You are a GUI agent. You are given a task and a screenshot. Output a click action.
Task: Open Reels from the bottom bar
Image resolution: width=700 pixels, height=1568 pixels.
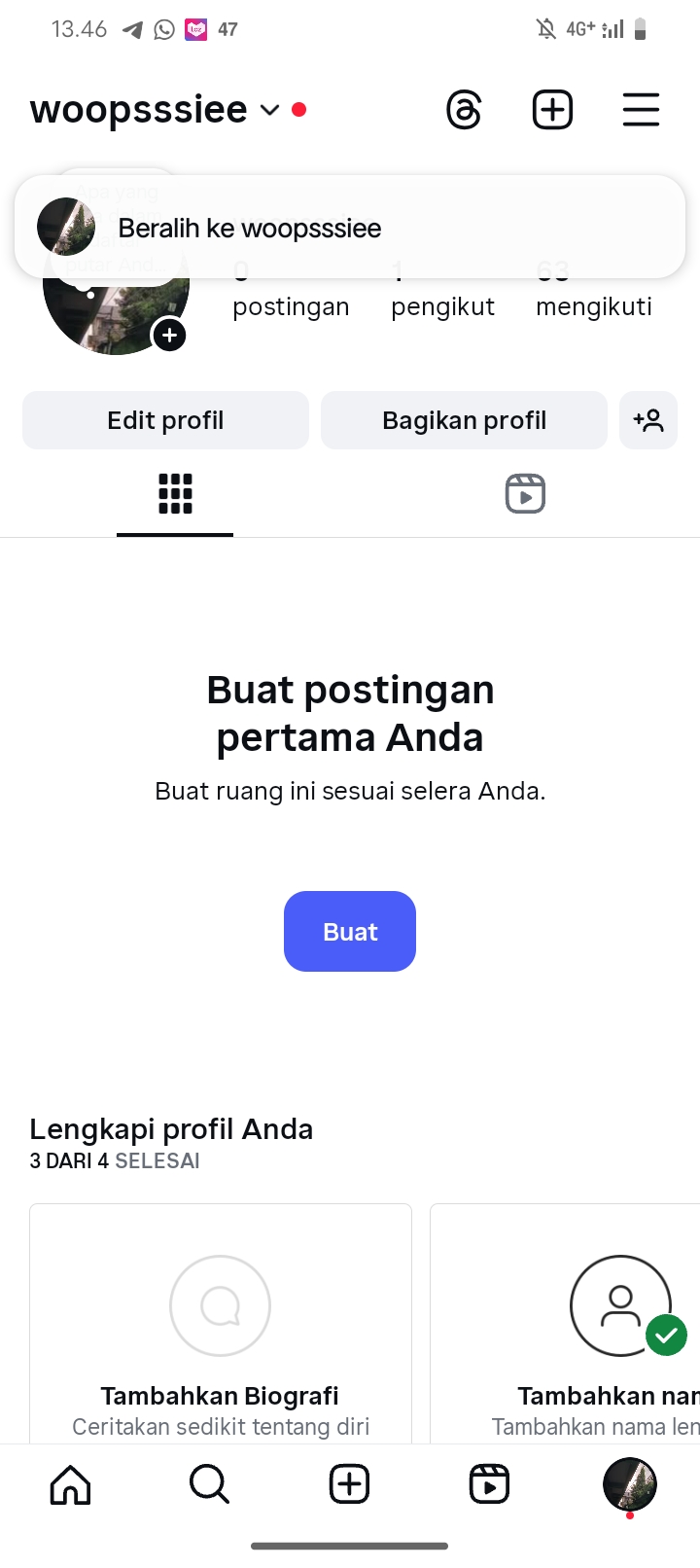pos(489,1484)
